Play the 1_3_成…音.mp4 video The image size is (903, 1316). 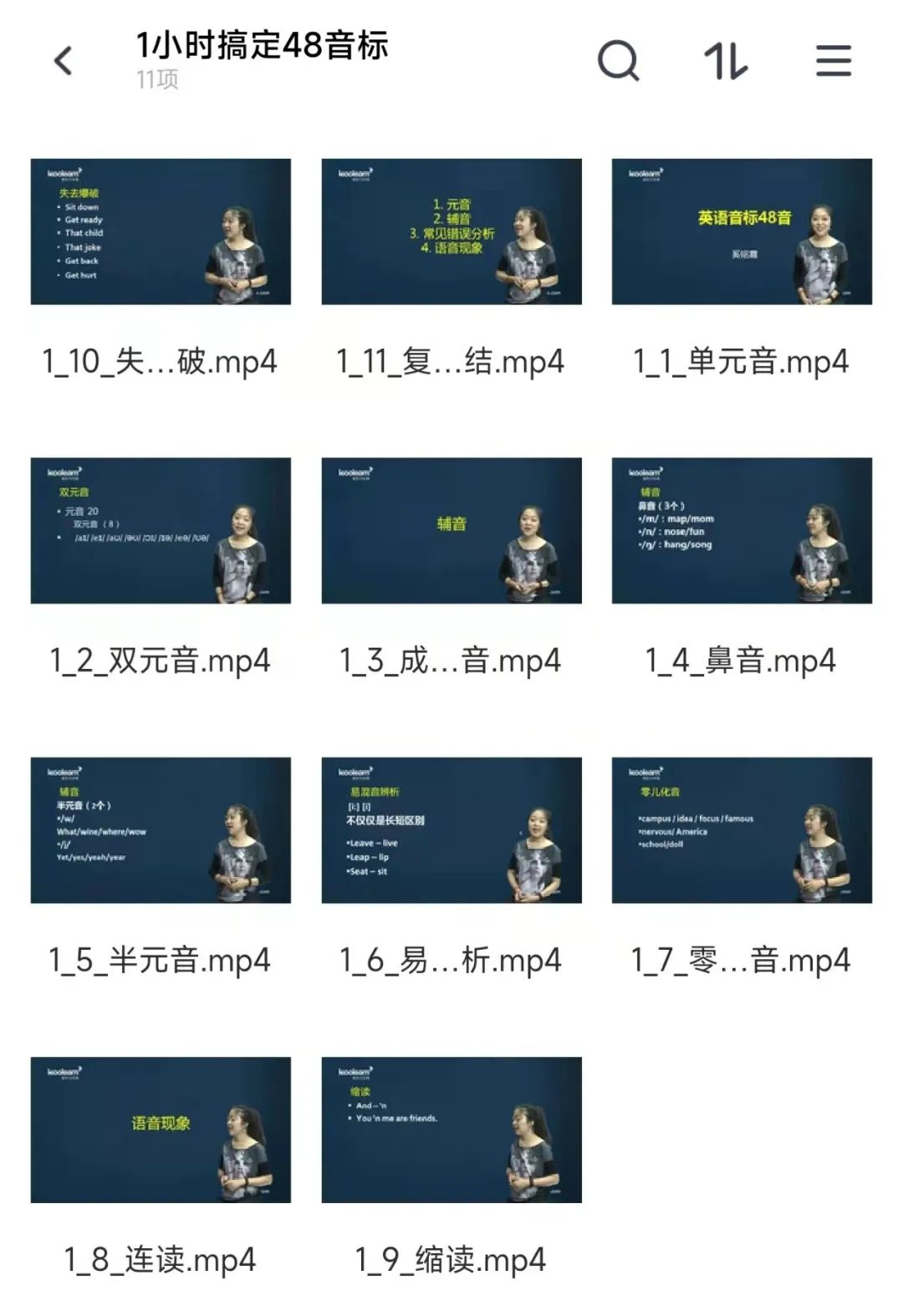click(451, 530)
